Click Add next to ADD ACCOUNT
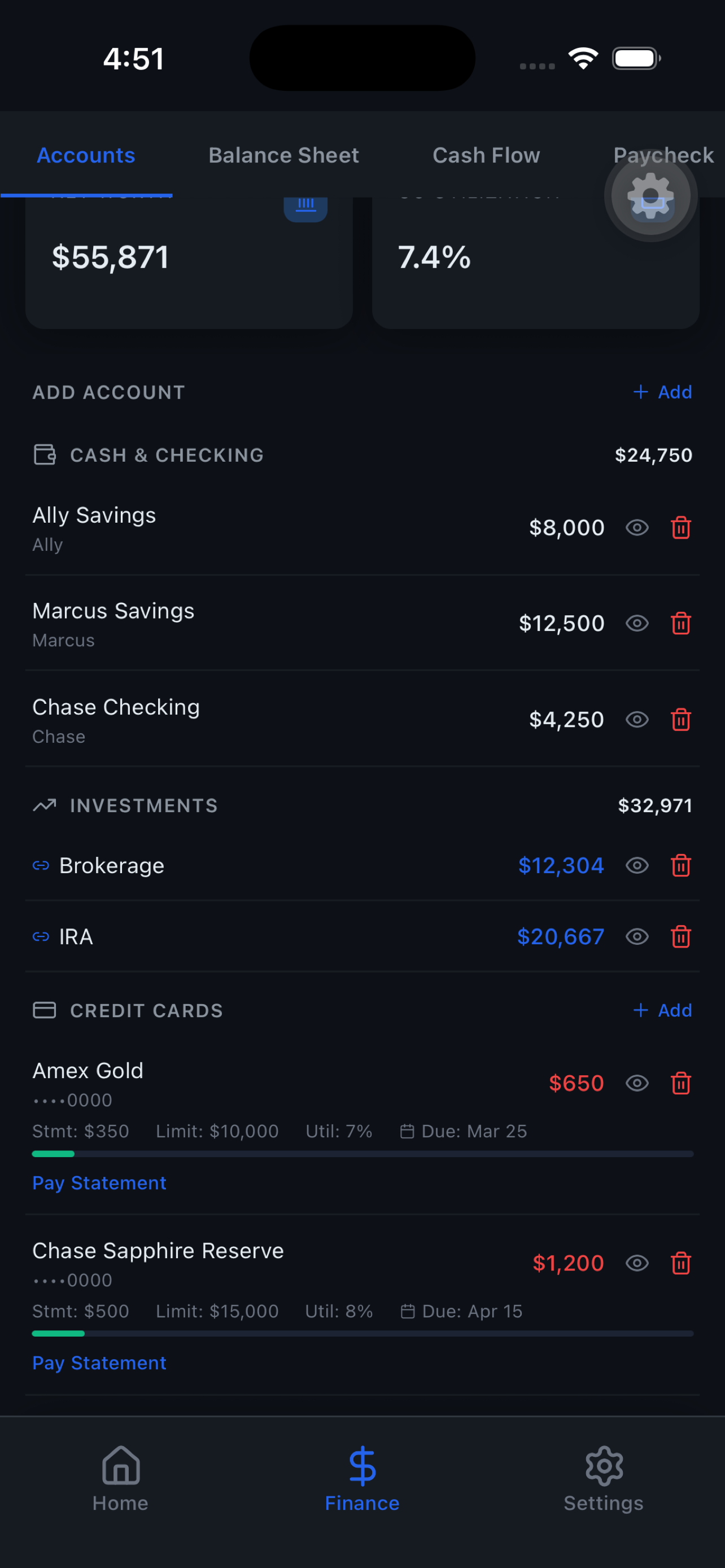 click(662, 392)
